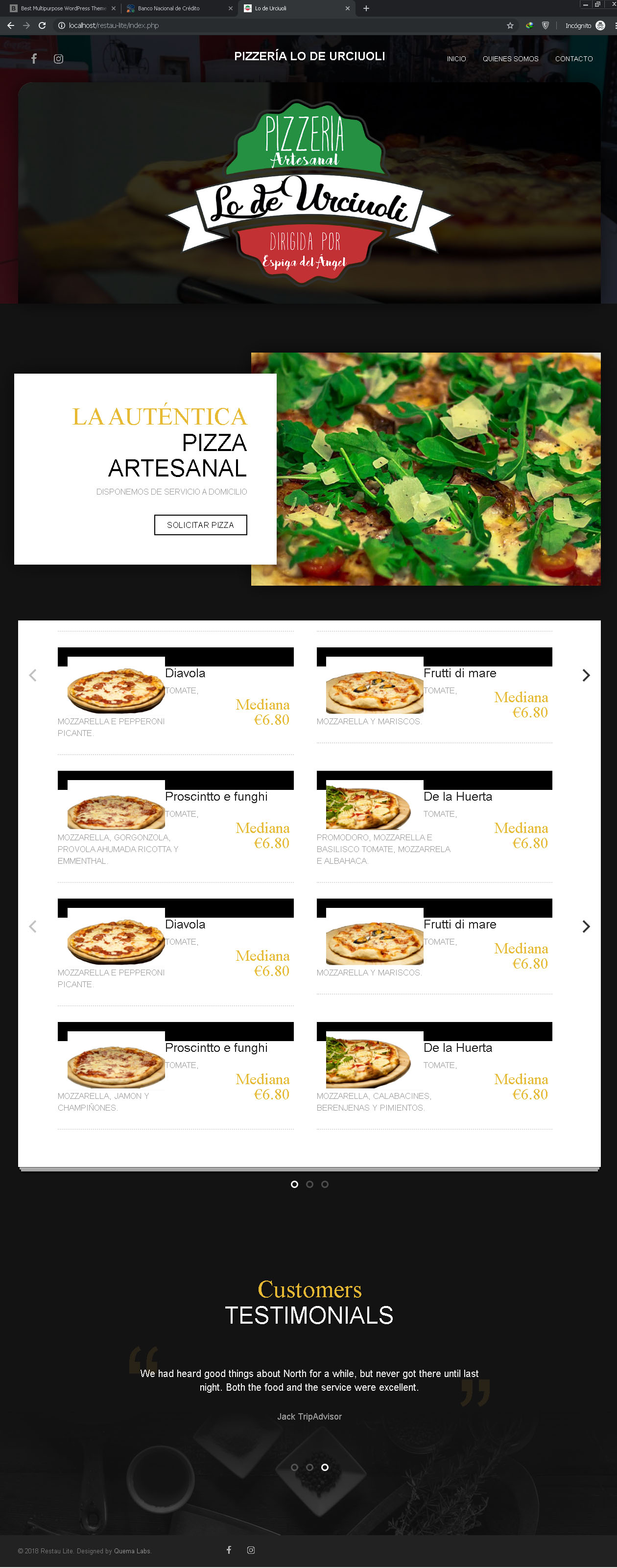The image size is (617, 1568).
Task: Open the Facebook icon in the footer
Action: click(x=229, y=1550)
